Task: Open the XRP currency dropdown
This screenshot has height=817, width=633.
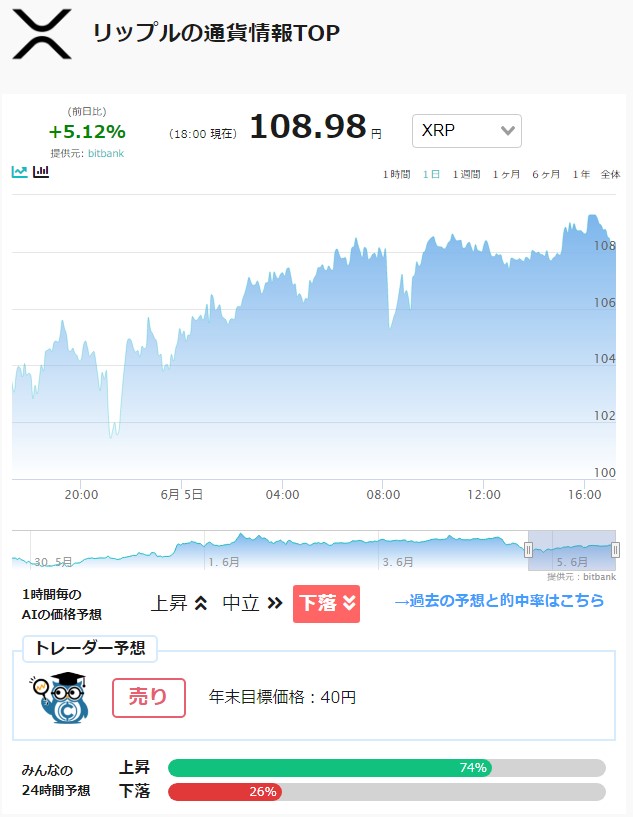Action: click(466, 131)
